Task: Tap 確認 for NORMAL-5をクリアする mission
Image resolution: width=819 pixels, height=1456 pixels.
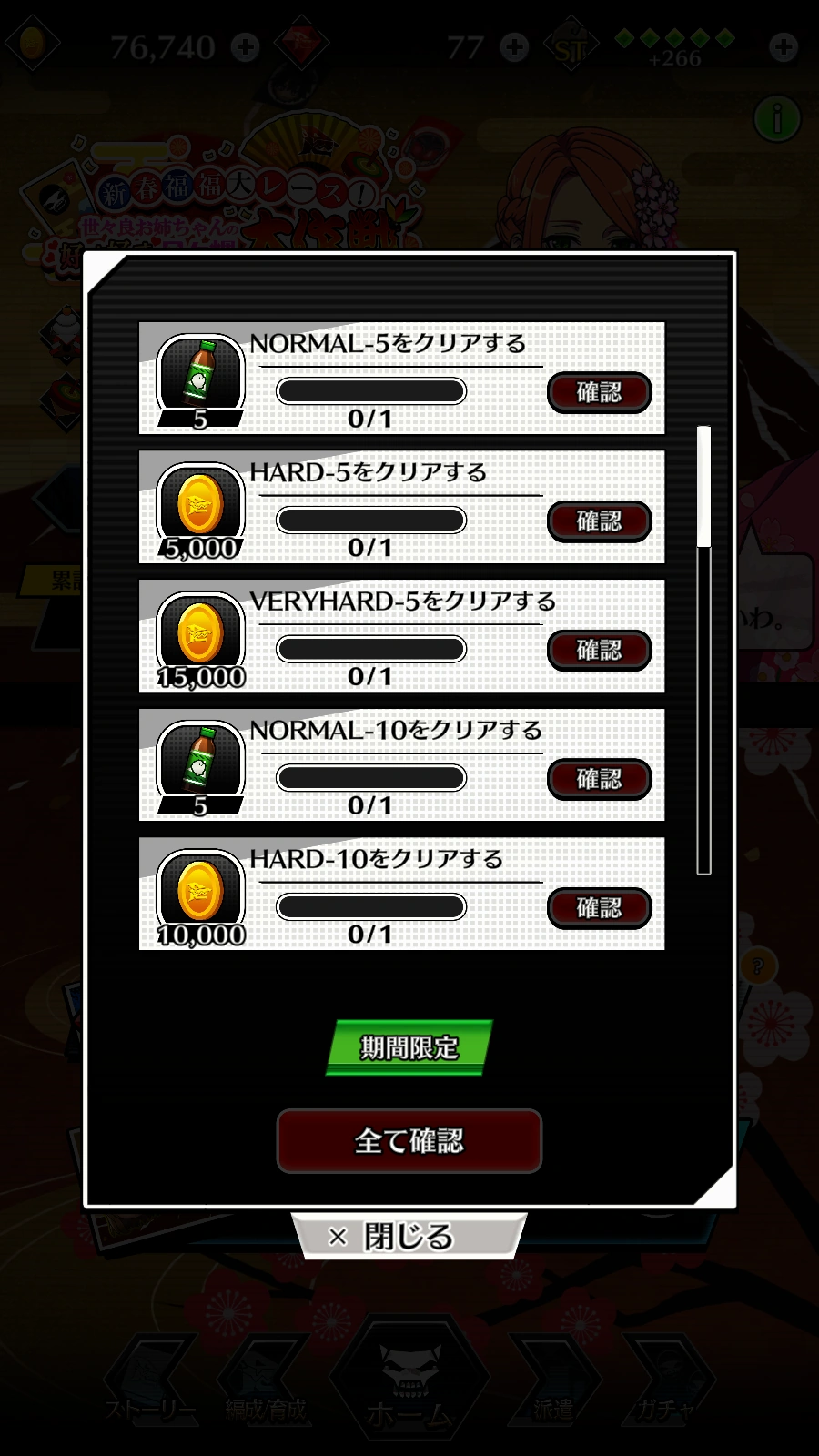Action: point(599,392)
